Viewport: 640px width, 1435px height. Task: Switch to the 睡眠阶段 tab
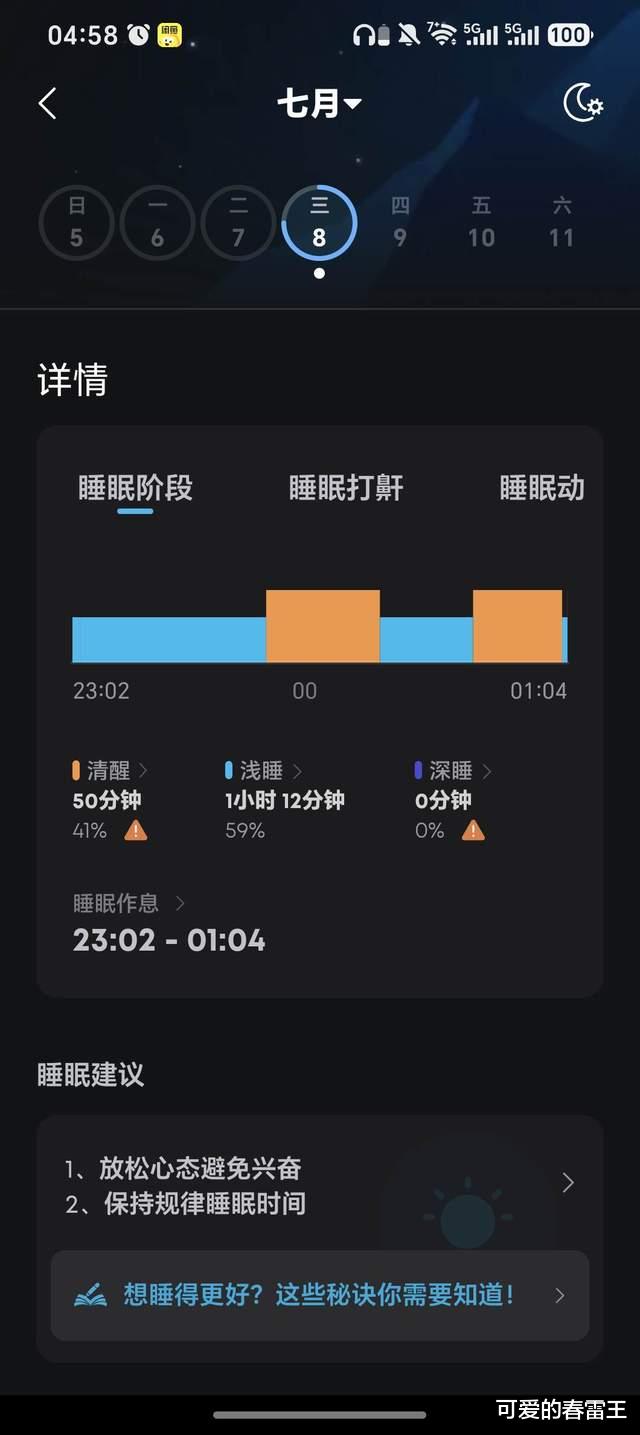coord(135,488)
